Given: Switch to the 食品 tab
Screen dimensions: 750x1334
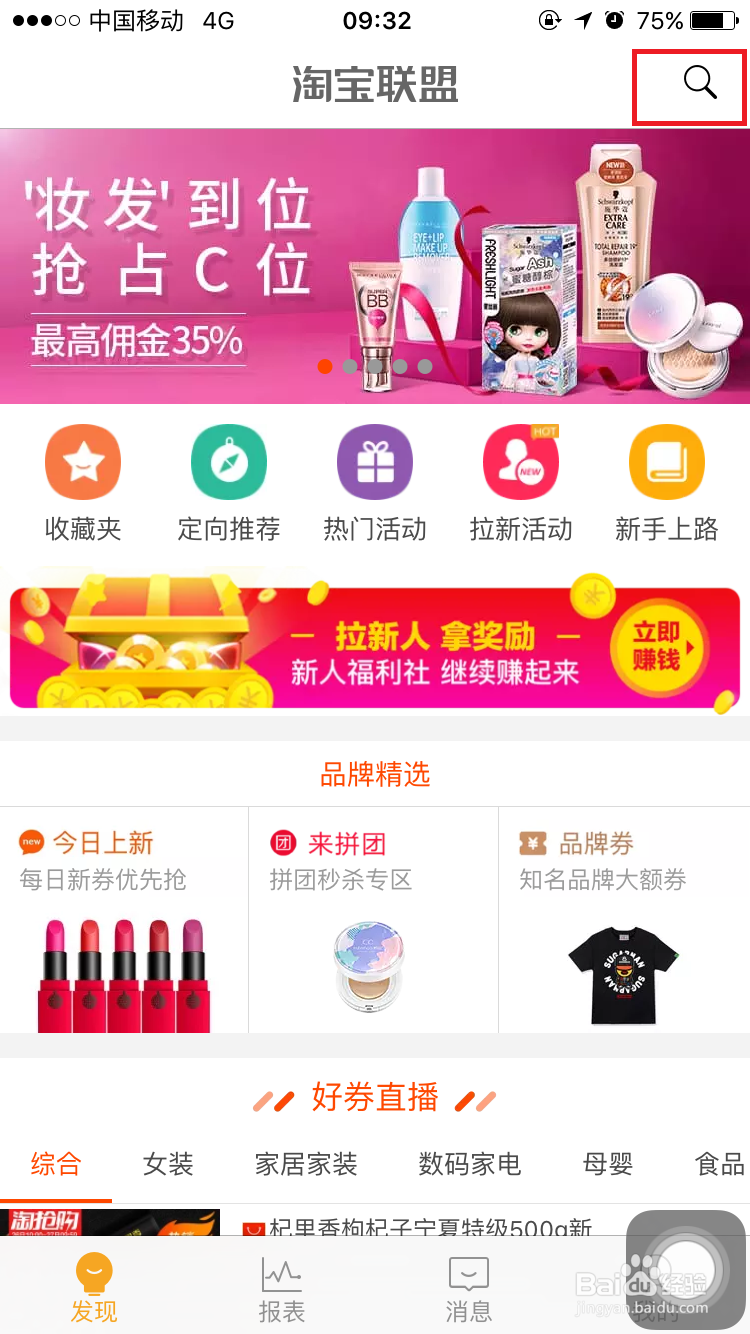Looking at the screenshot, I should 717,1165.
